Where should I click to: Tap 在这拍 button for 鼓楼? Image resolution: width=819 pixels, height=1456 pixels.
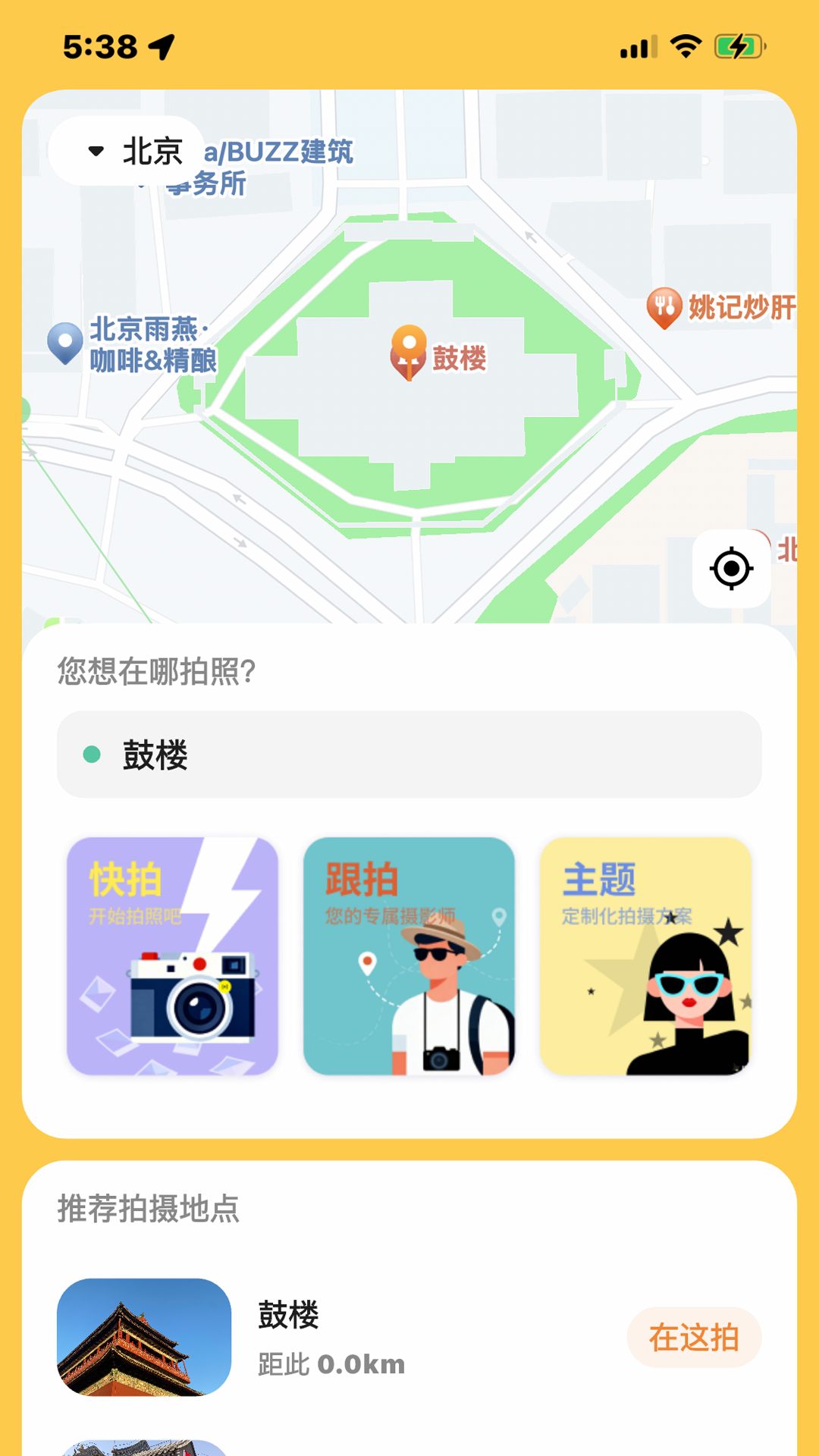coord(693,1337)
